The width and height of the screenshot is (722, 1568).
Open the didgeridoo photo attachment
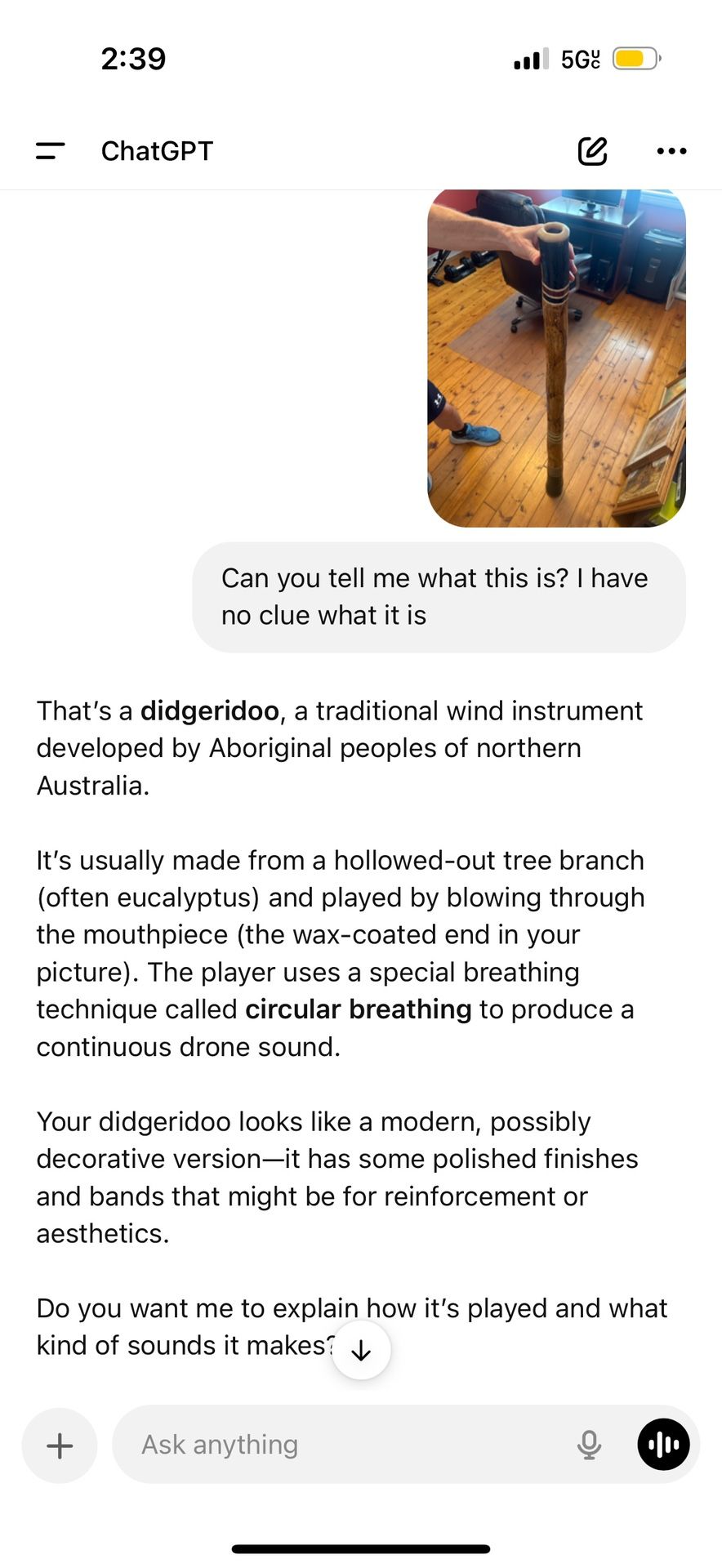[556, 358]
